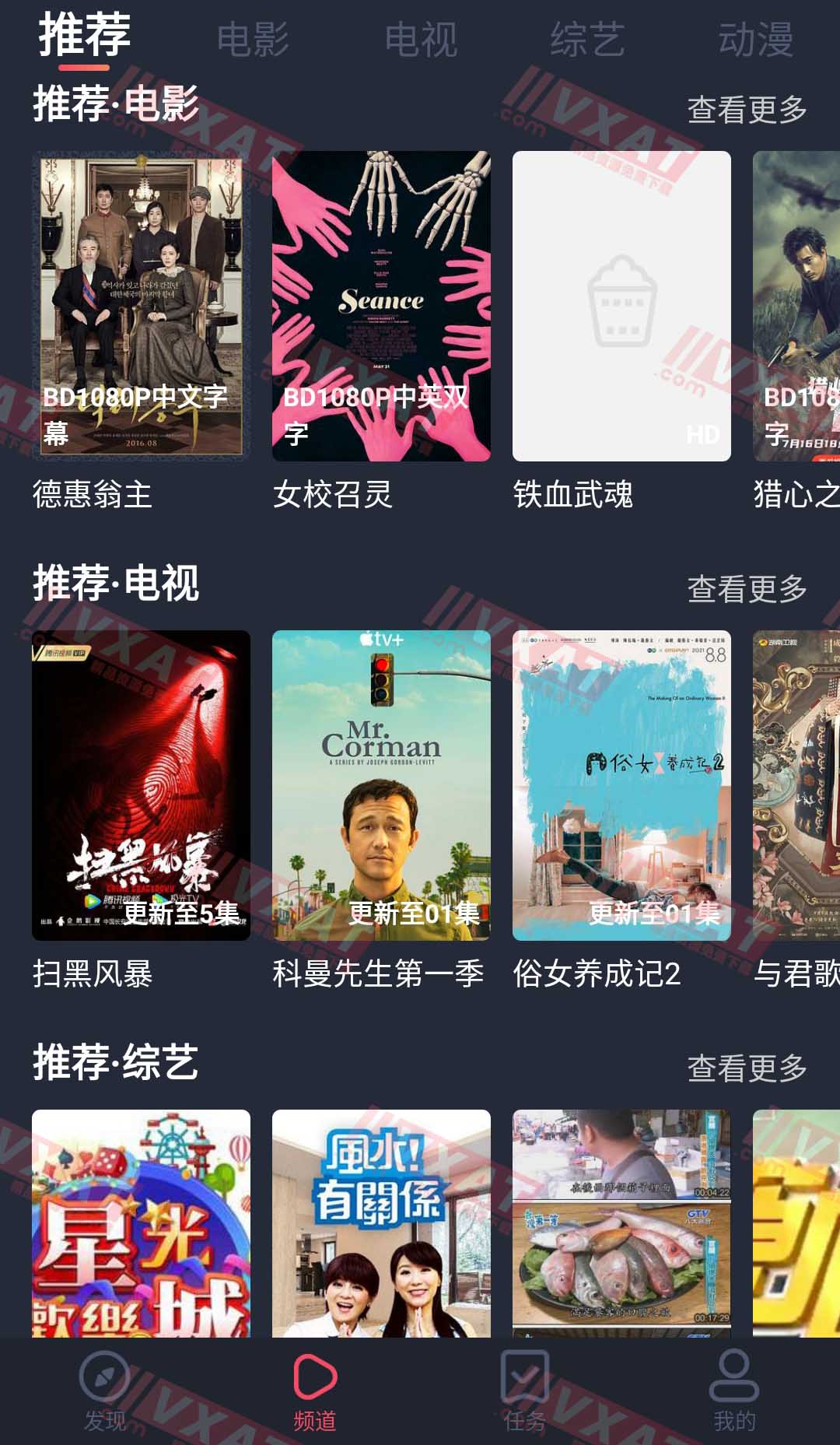Switch to the 我的 profile tab
Image resolution: width=840 pixels, height=1445 pixels.
tap(734, 1391)
